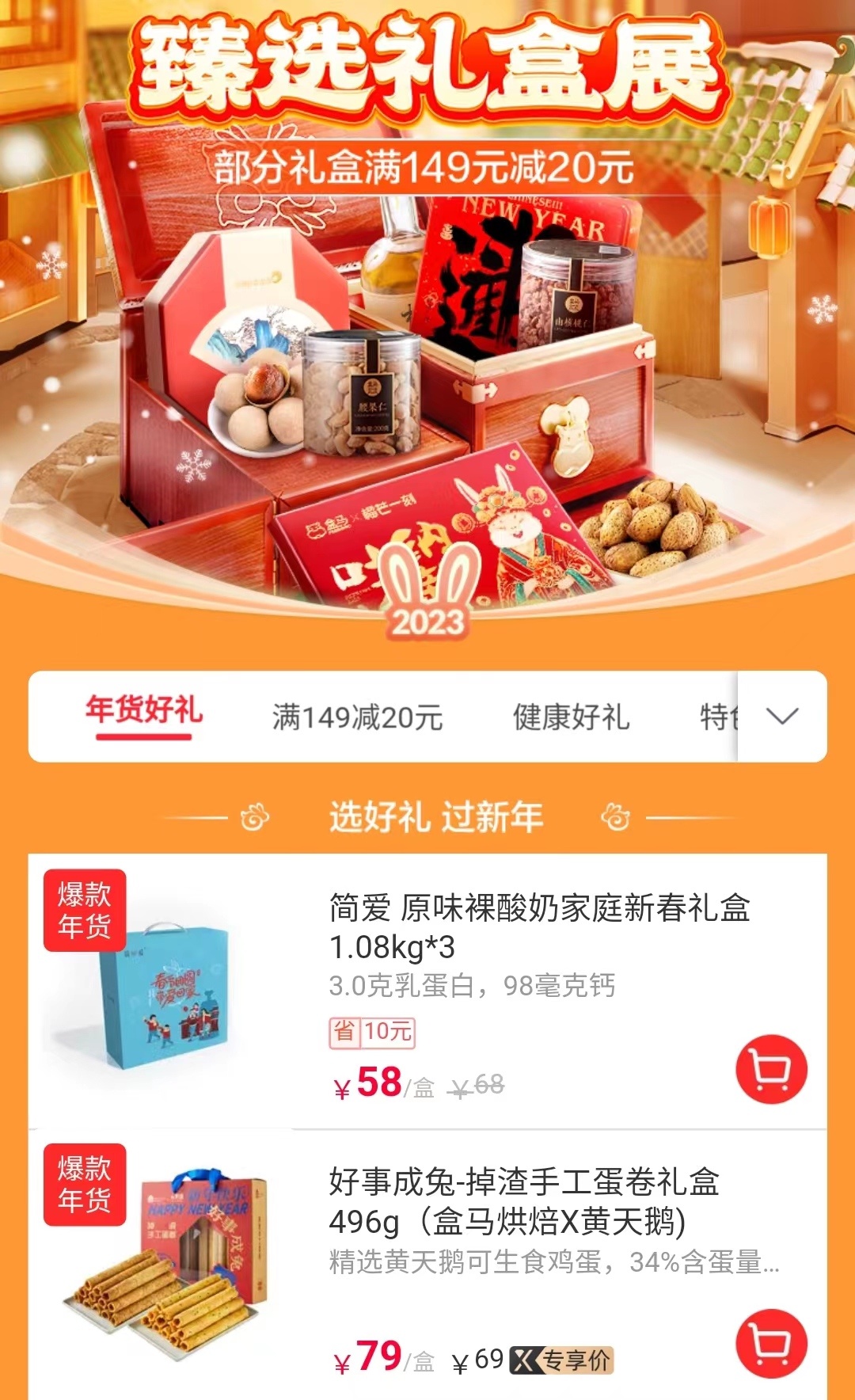Expand the category tabs dropdown arrow
Image resolution: width=855 pixels, height=1400 pixels.
click(782, 717)
